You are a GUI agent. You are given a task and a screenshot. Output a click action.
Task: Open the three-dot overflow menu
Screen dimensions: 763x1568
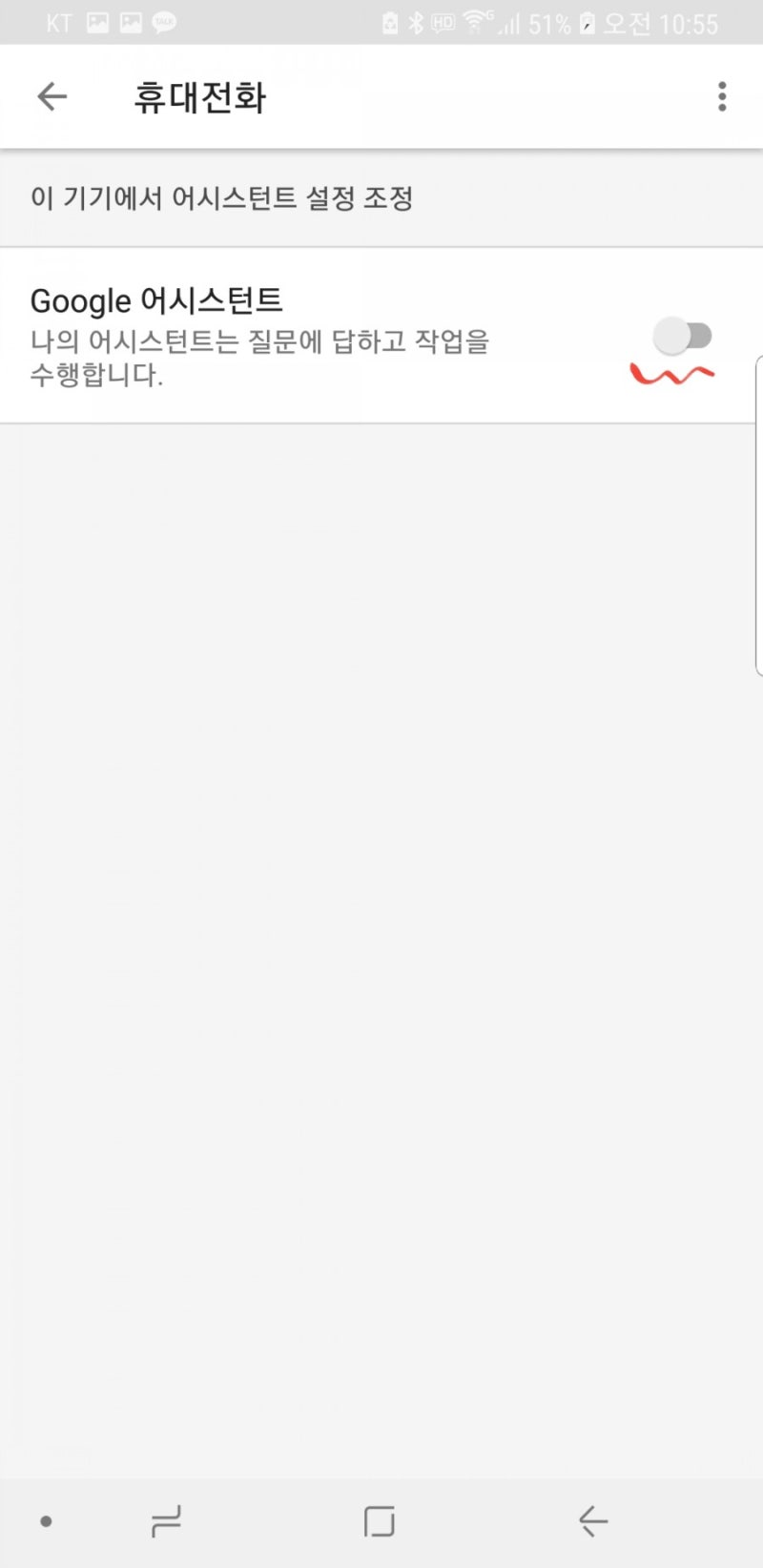click(x=722, y=96)
